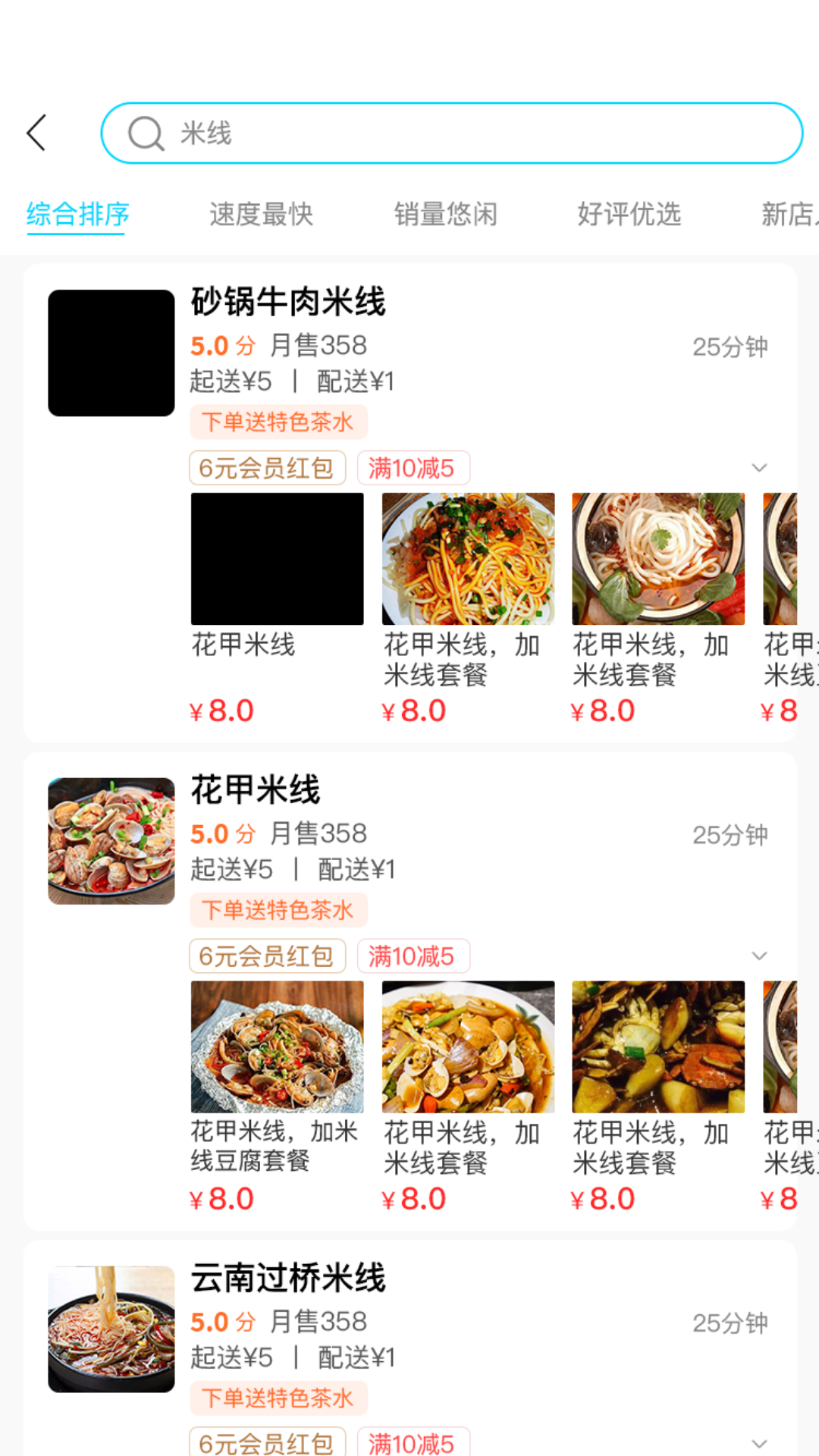
Task: Click the 6元会员红包 coupon tag
Action: pyautogui.click(x=268, y=468)
